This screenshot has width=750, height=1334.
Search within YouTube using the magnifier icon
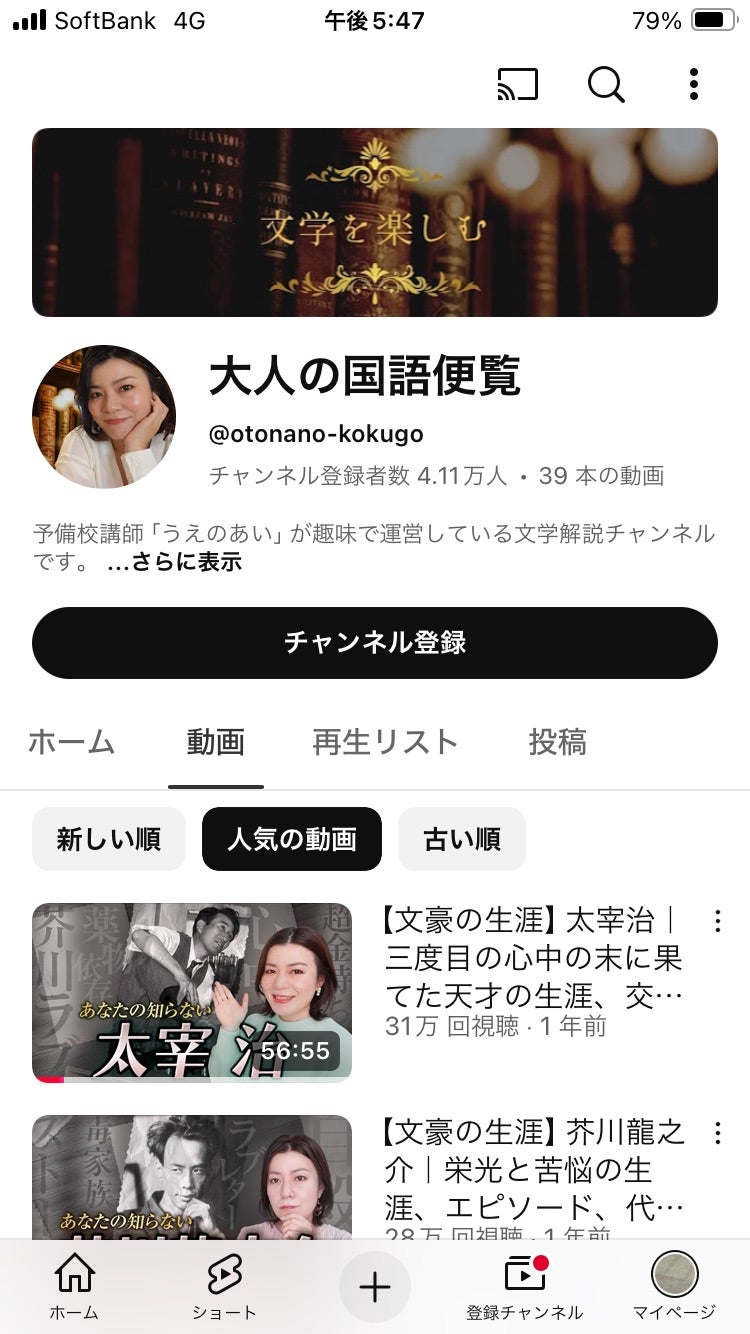click(x=606, y=85)
